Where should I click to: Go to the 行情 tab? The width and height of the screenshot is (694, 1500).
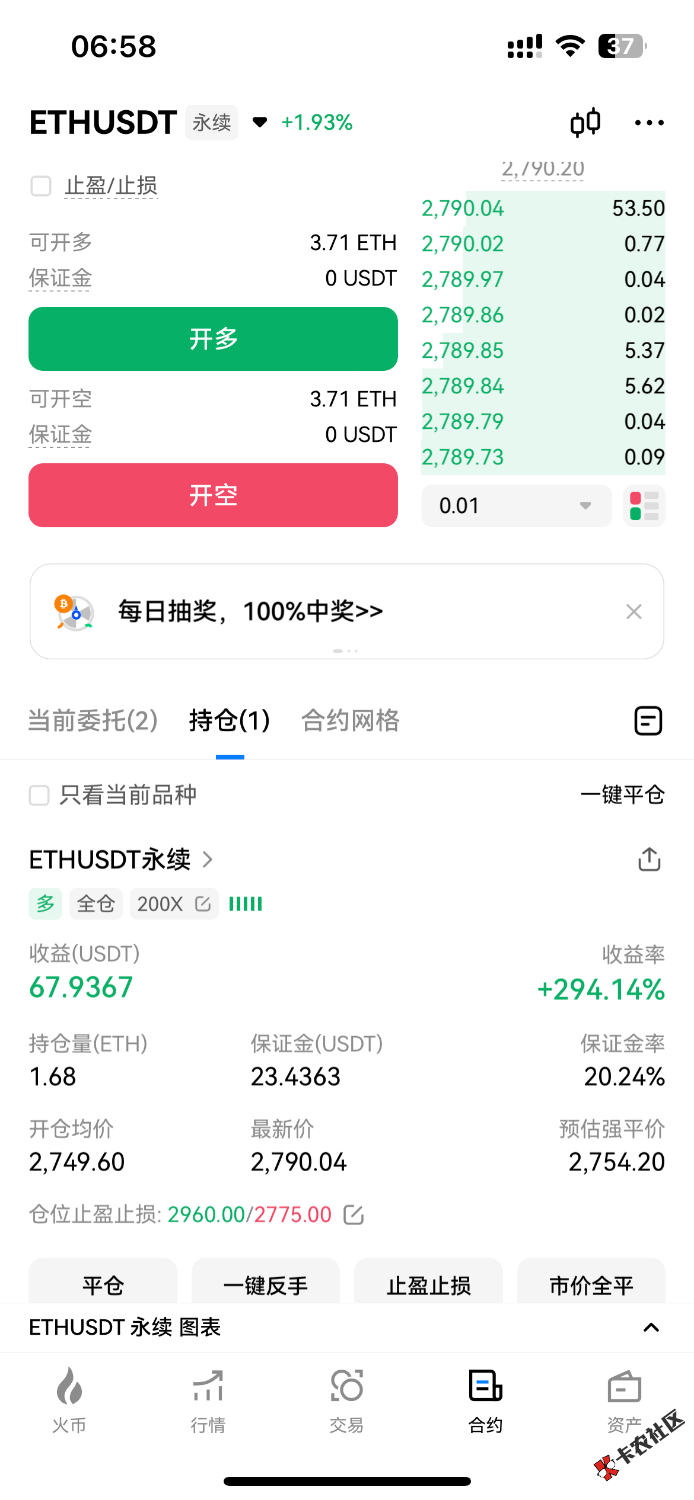[208, 1401]
